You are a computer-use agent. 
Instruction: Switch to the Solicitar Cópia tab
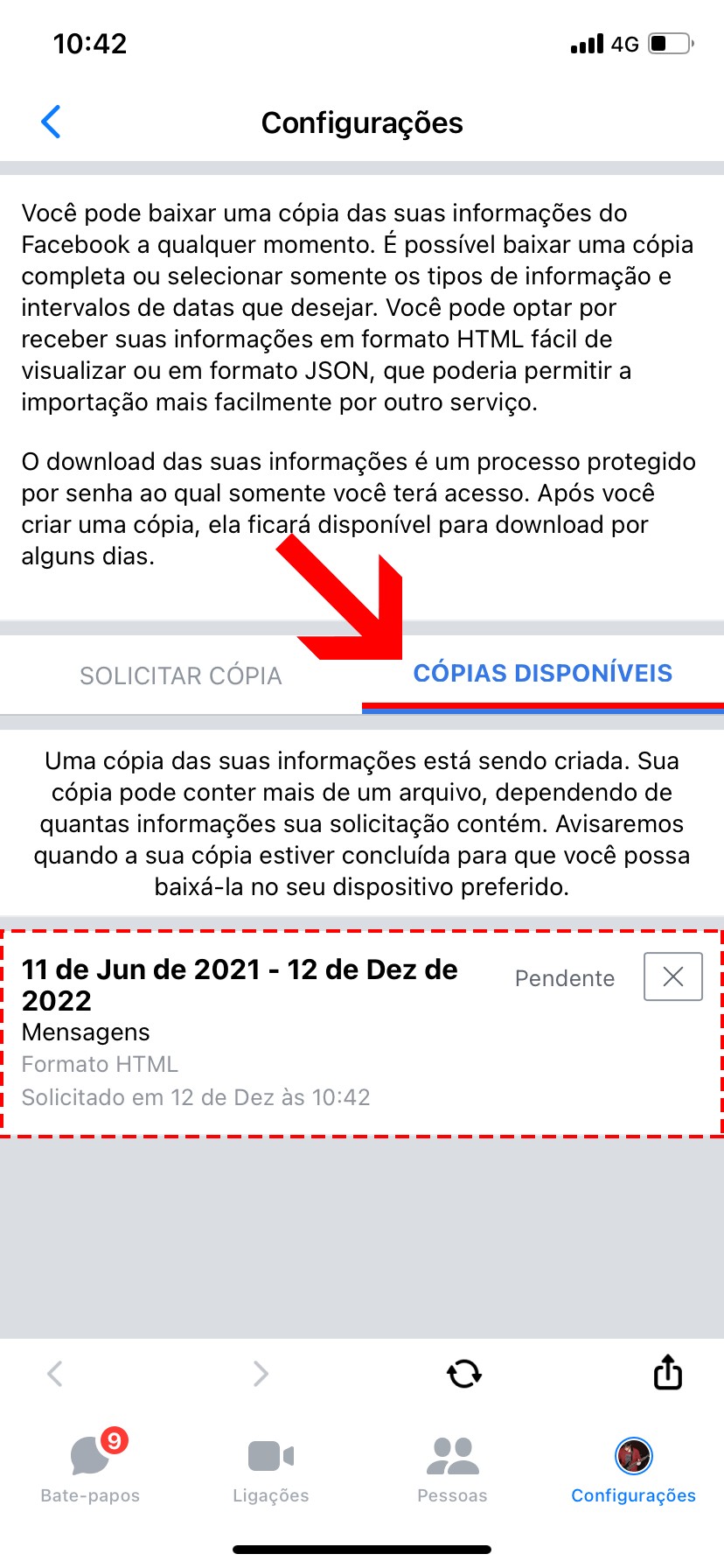coord(181,675)
